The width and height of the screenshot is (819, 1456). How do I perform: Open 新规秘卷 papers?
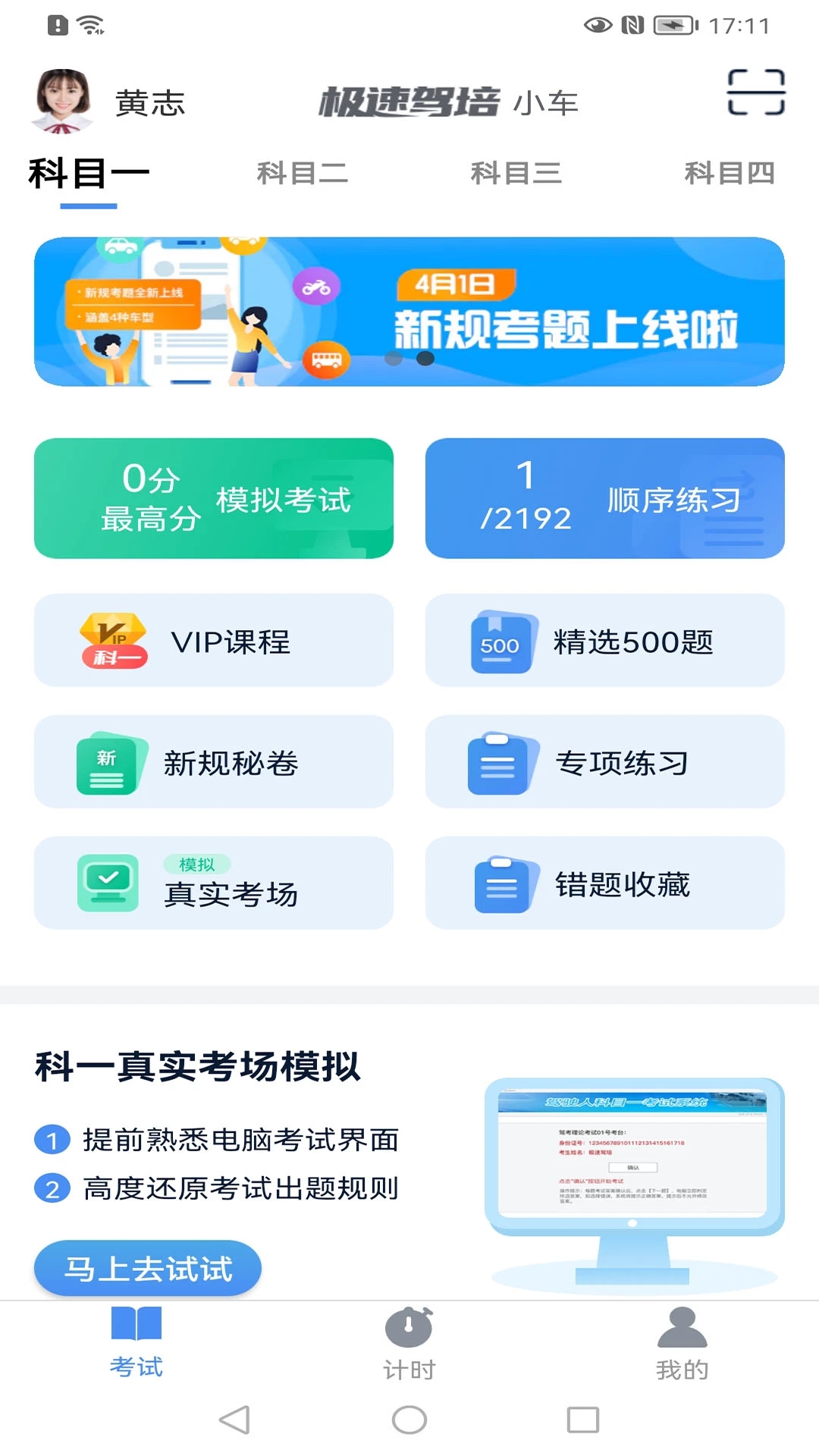pyautogui.click(x=214, y=762)
